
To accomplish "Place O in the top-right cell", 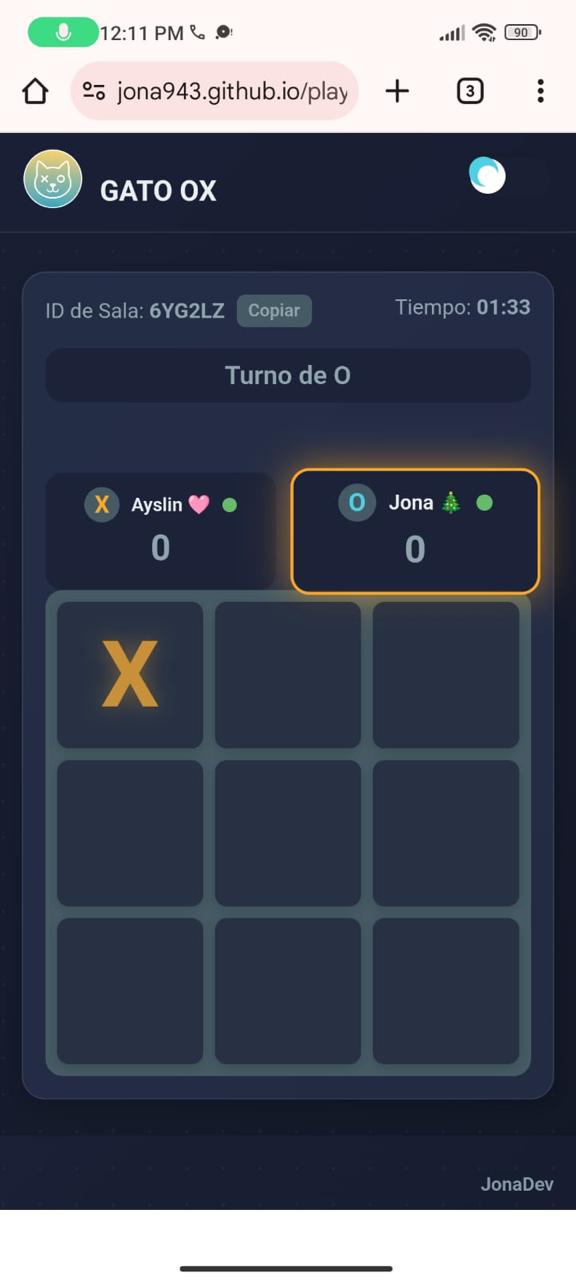I will [x=446, y=675].
